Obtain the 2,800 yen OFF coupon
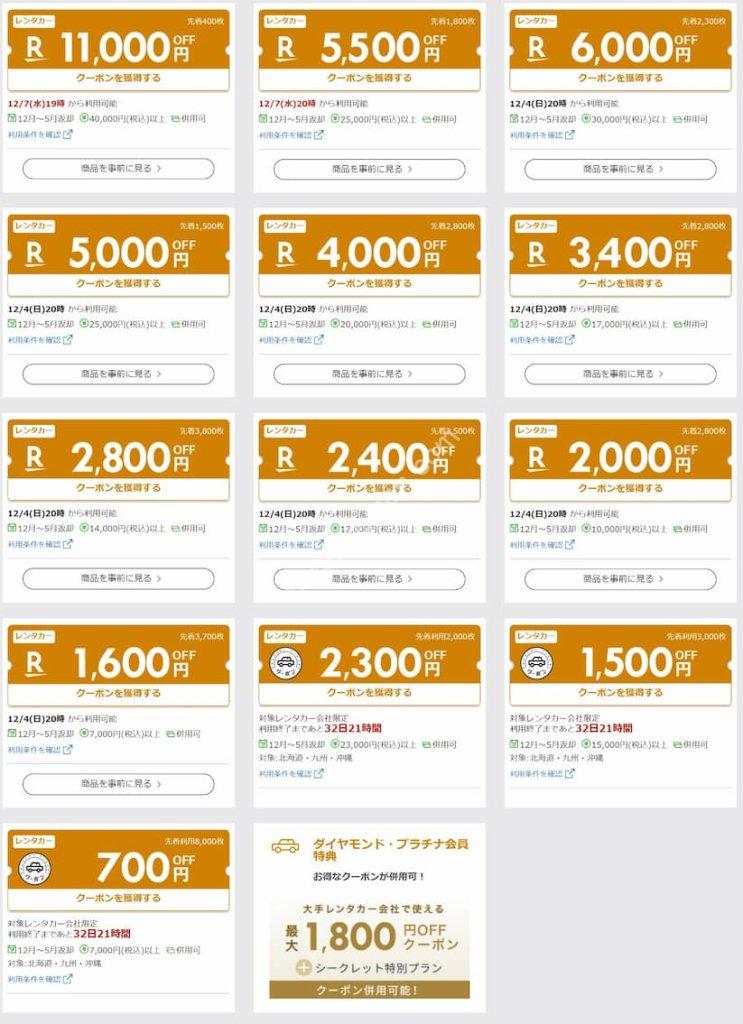This screenshot has height=1024, width=743. pyautogui.click(x=118, y=488)
